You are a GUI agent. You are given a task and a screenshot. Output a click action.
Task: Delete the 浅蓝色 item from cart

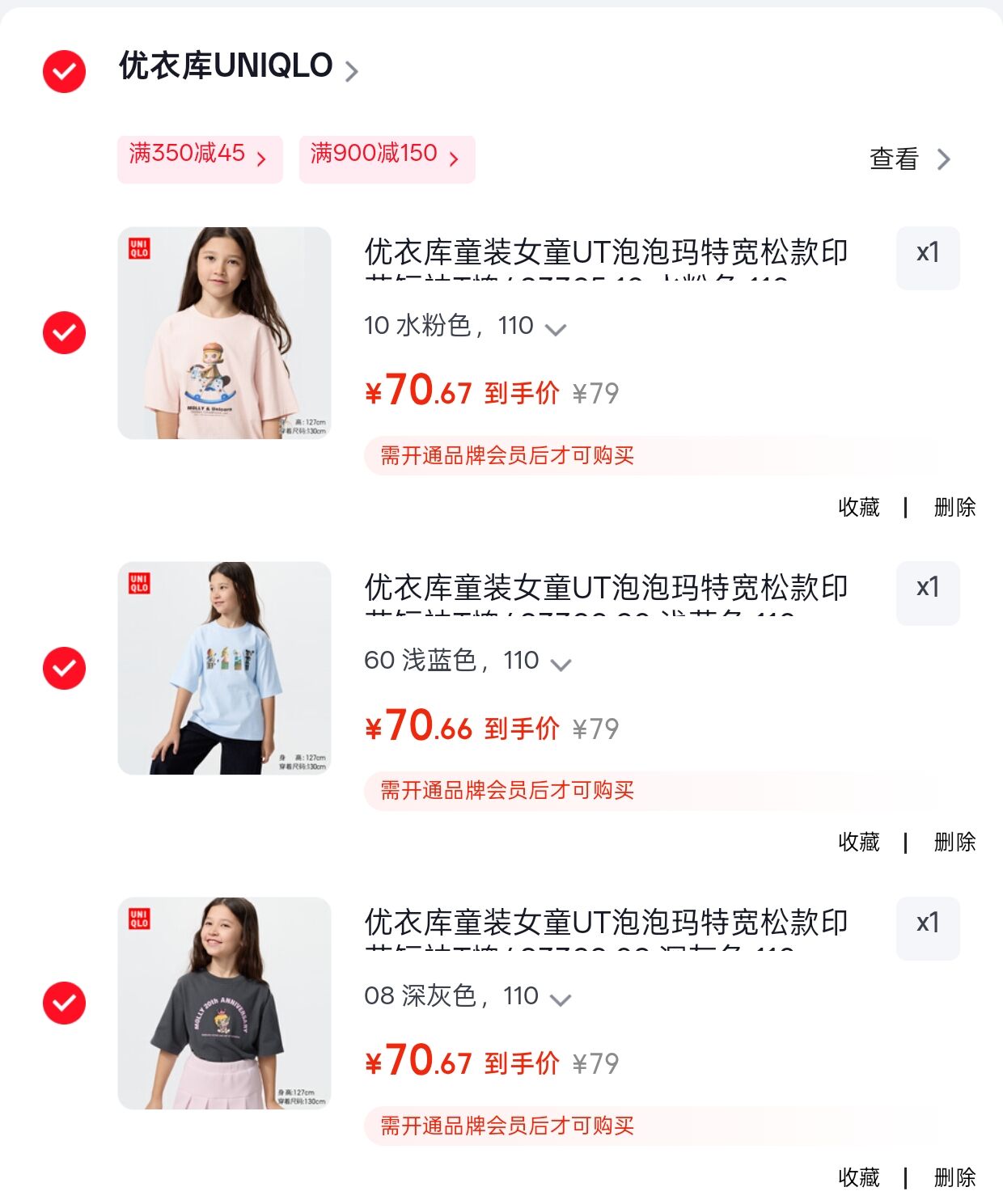coord(954,843)
